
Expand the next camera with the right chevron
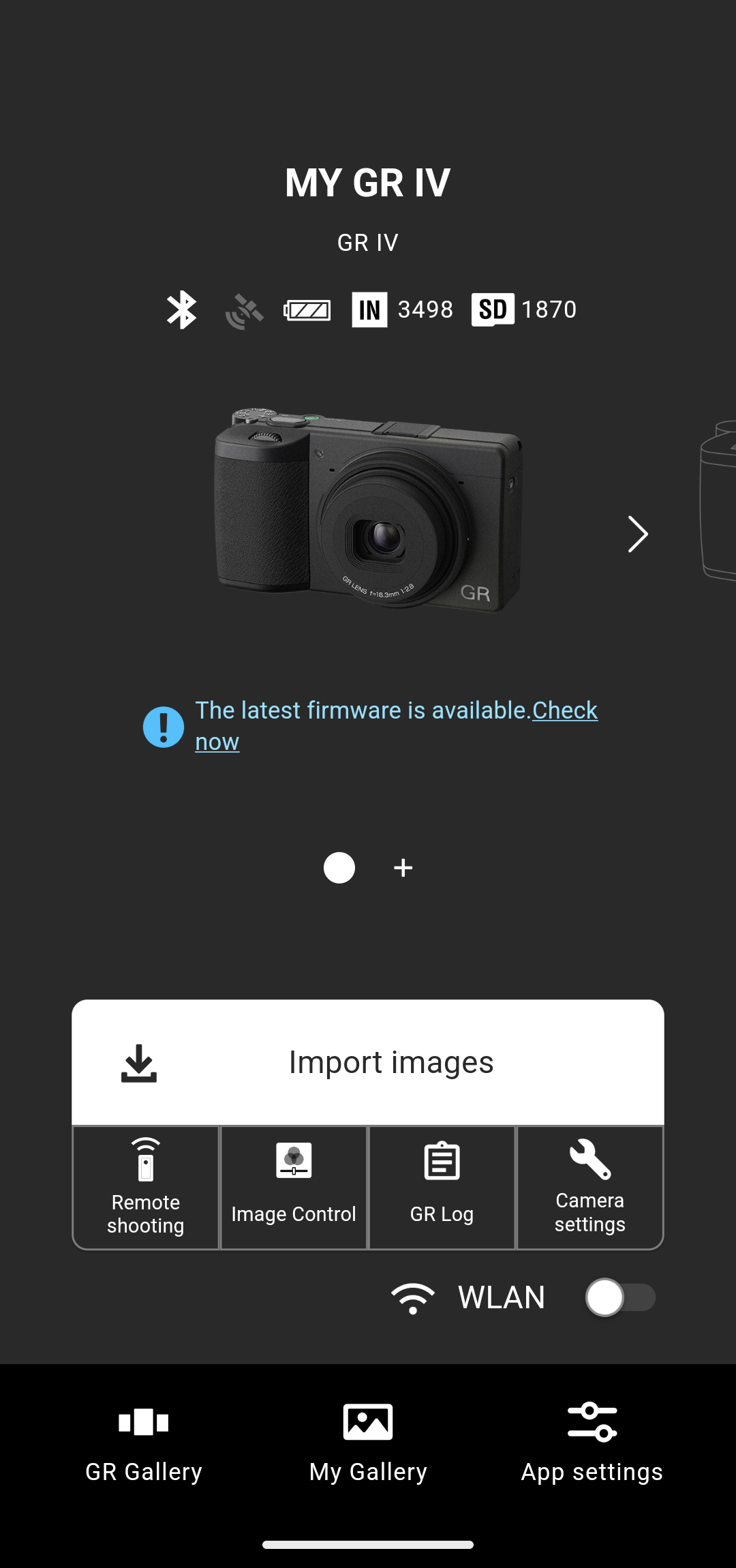(x=637, y=534)
